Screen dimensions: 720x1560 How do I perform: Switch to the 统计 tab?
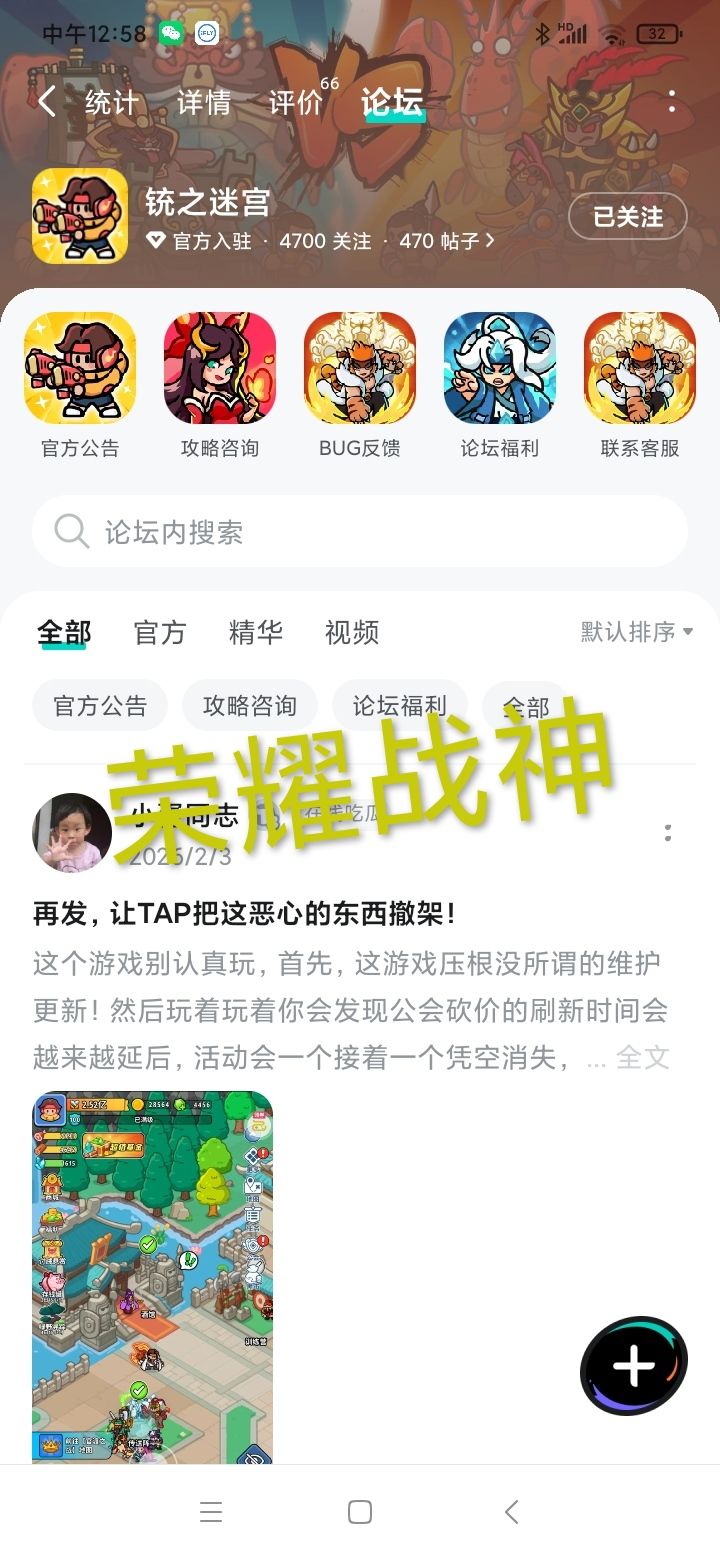(111, 102)
